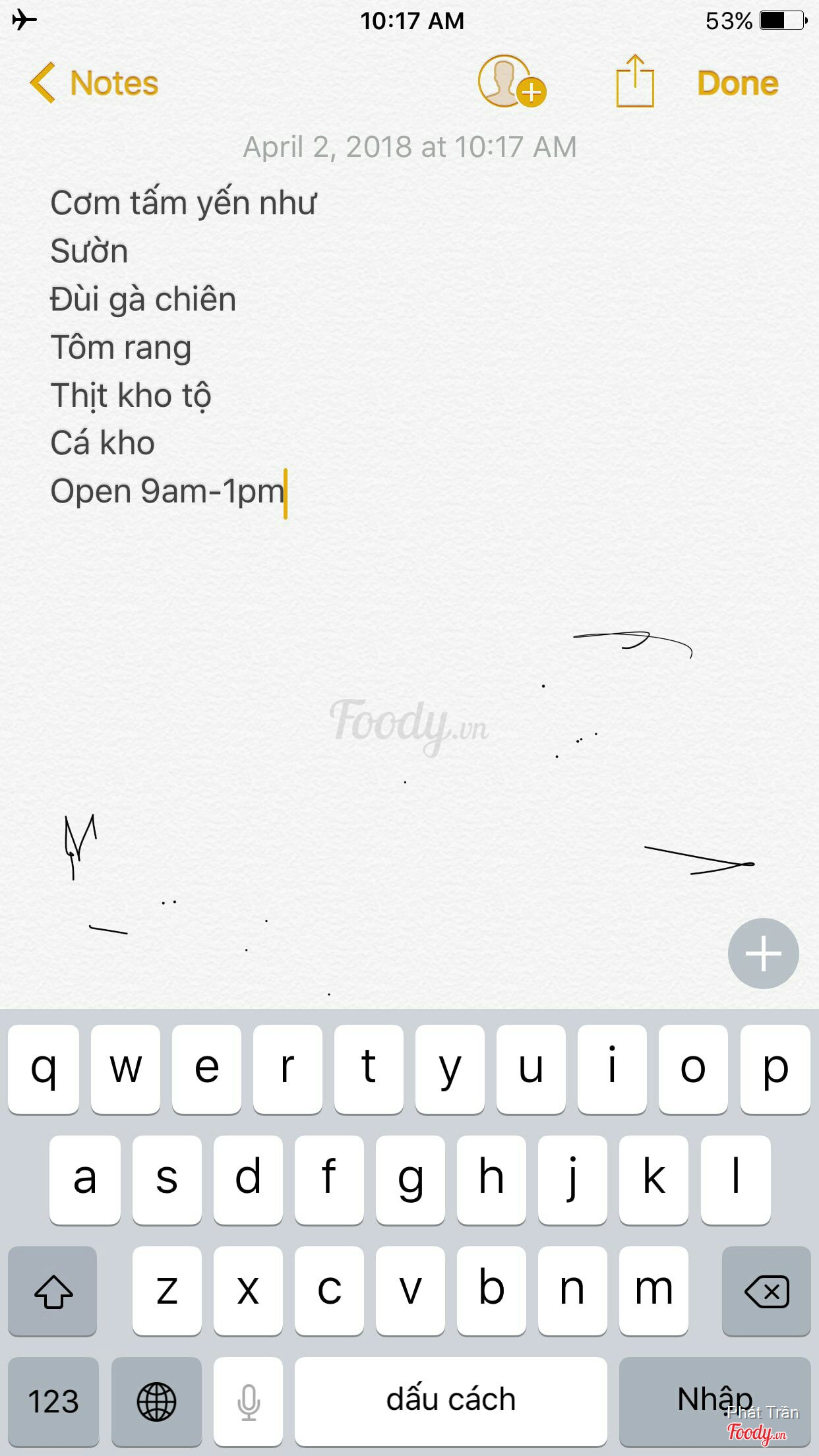This screenshot has width=819, height=1456.
Task: Delete a character with backspace
Action: coord(766,1290)
